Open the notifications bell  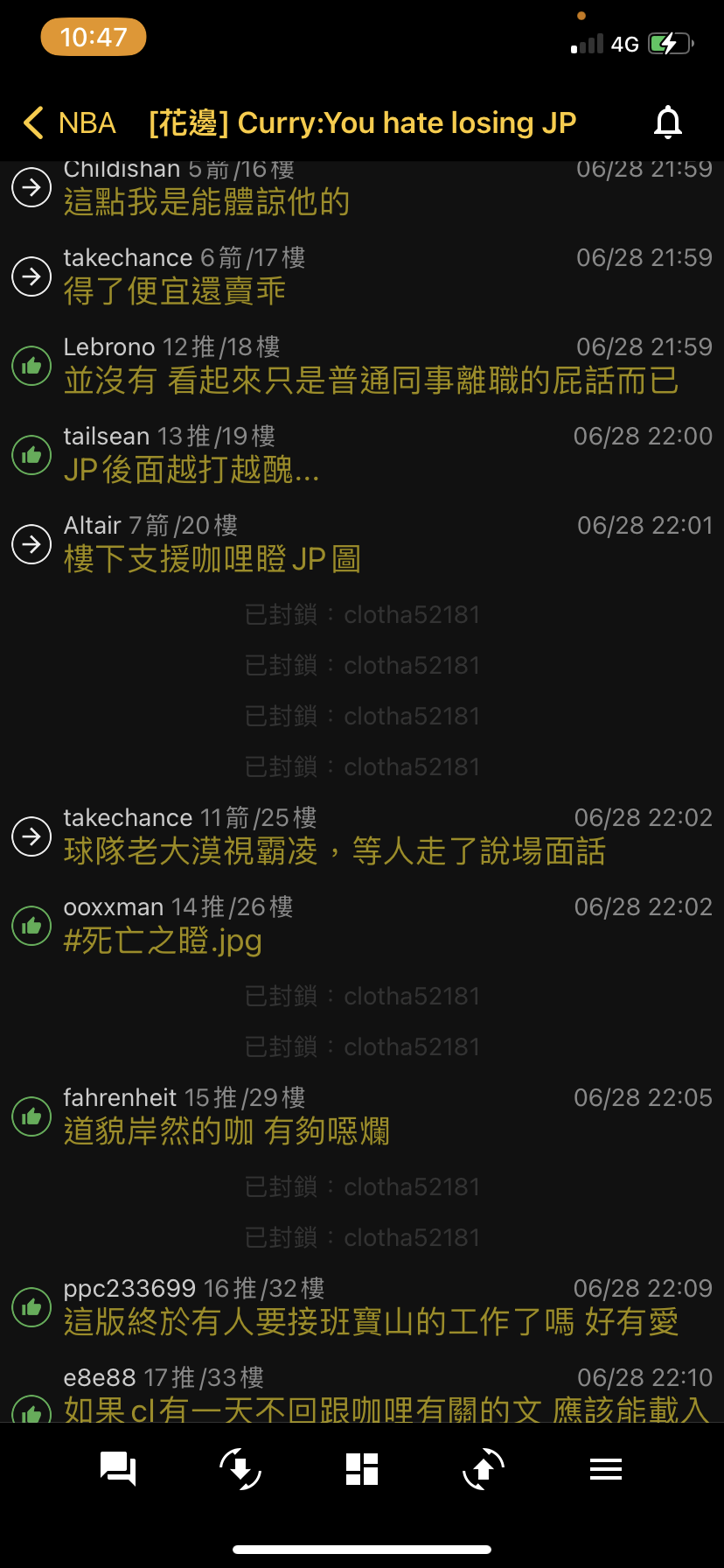click(x=668, y=122)
